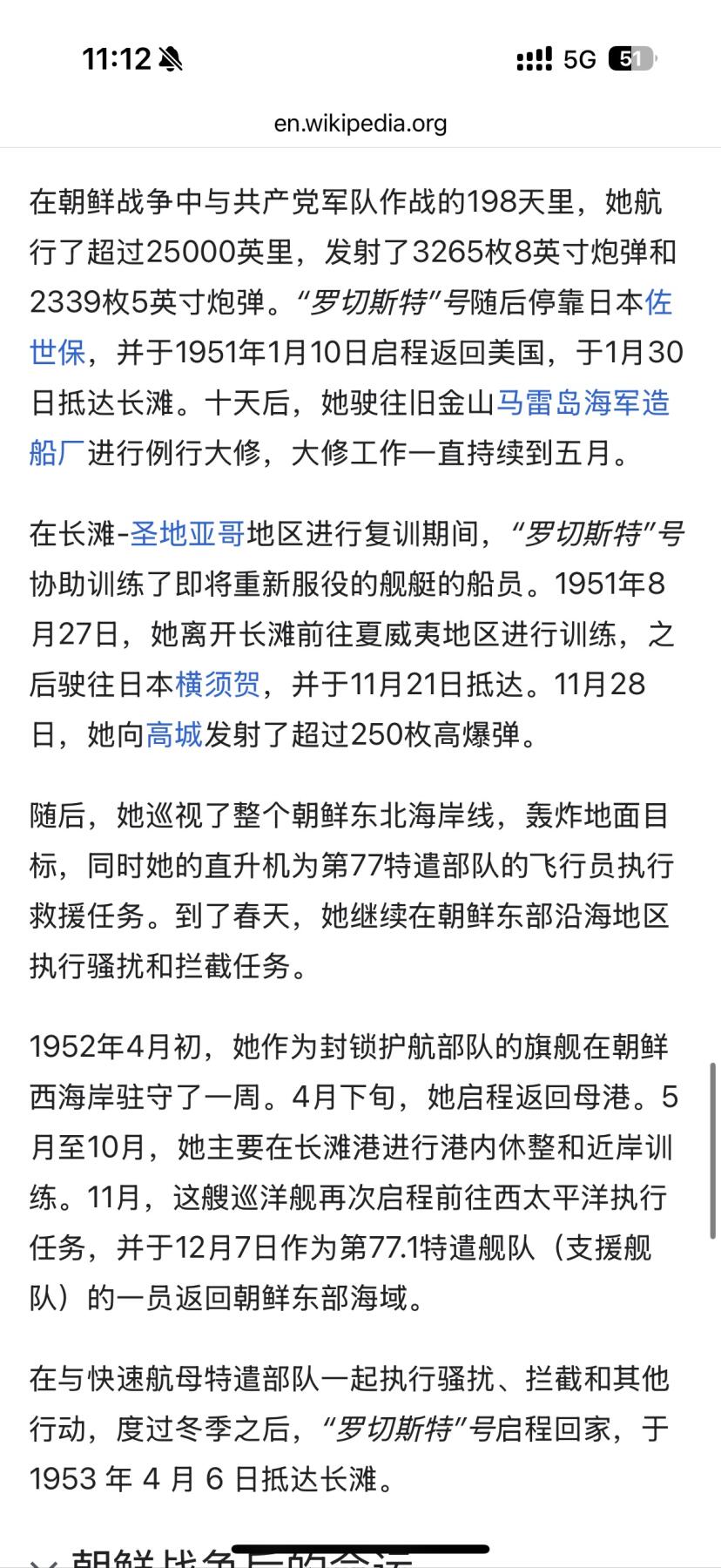Tap the en.wikipedia.org address bar
This screenshot has height=1568, width=721.
pos(360,123)
